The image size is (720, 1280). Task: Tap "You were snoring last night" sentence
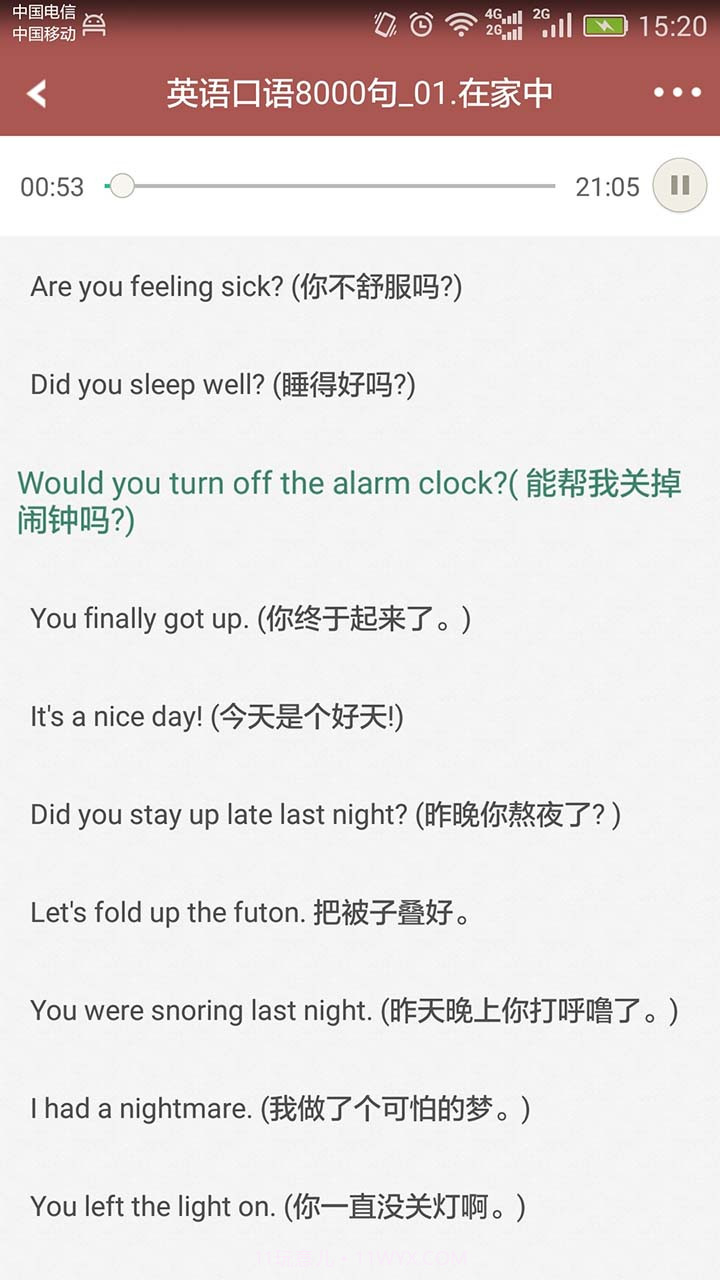[x=354, y=1011]
